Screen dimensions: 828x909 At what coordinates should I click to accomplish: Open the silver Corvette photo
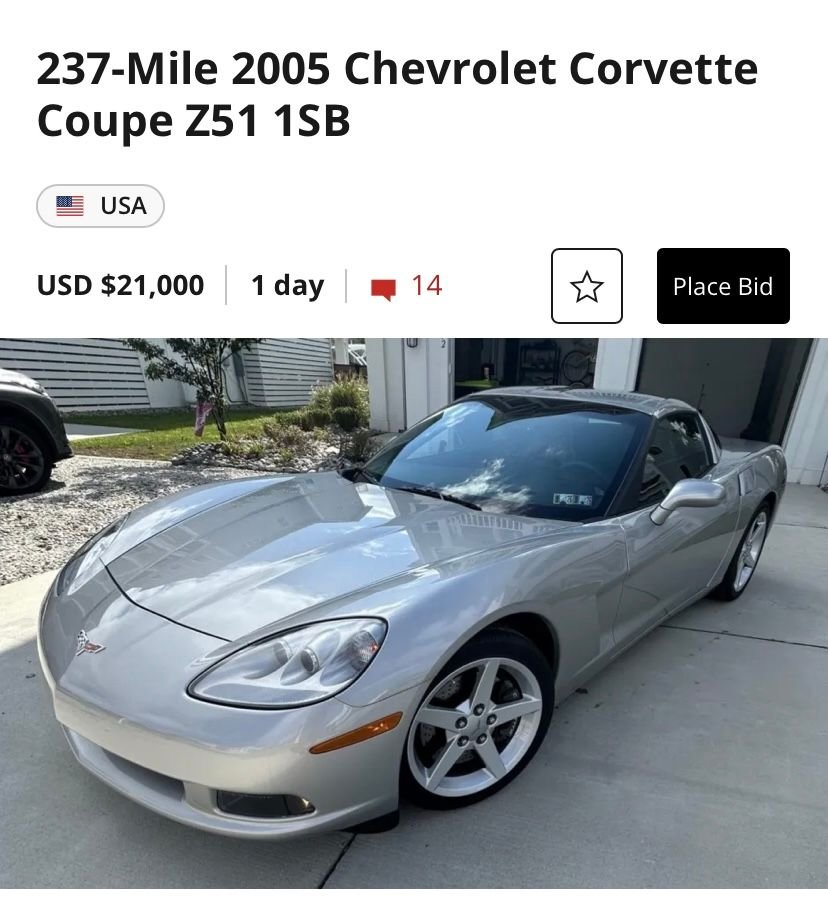pyautogui.click(x=414, y=610)
